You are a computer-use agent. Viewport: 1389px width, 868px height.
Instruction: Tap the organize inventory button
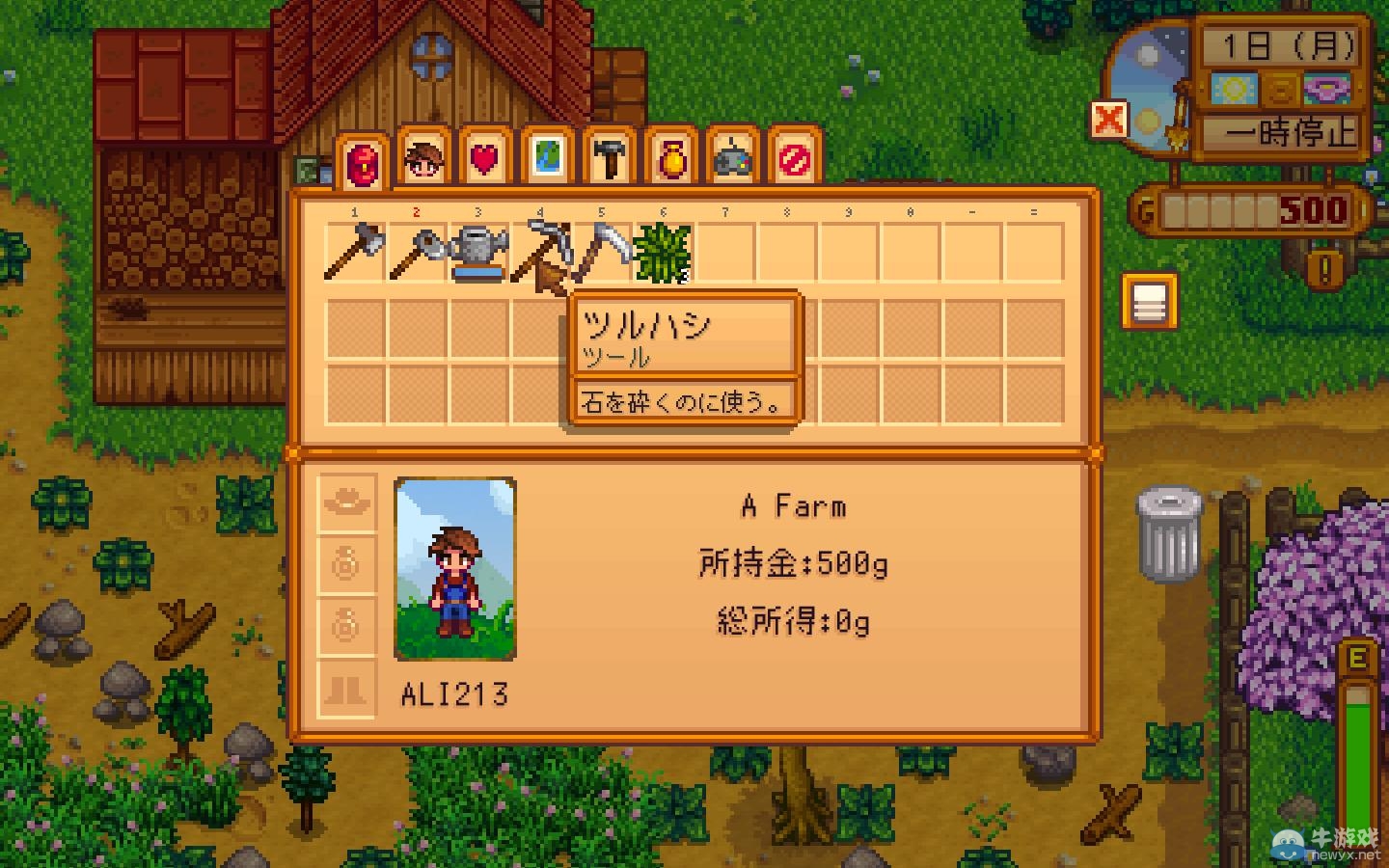(1149, 302)
